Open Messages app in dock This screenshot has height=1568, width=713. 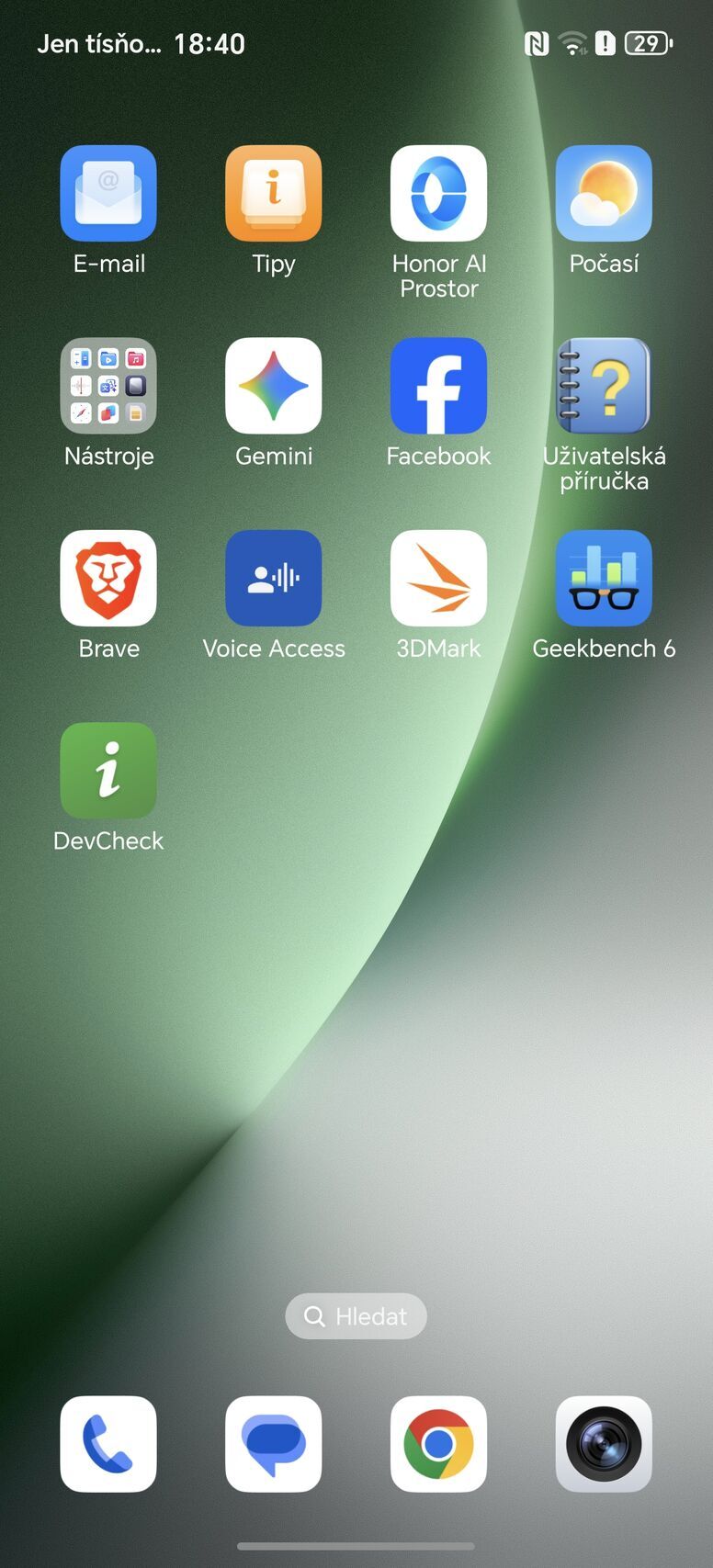274,1444
